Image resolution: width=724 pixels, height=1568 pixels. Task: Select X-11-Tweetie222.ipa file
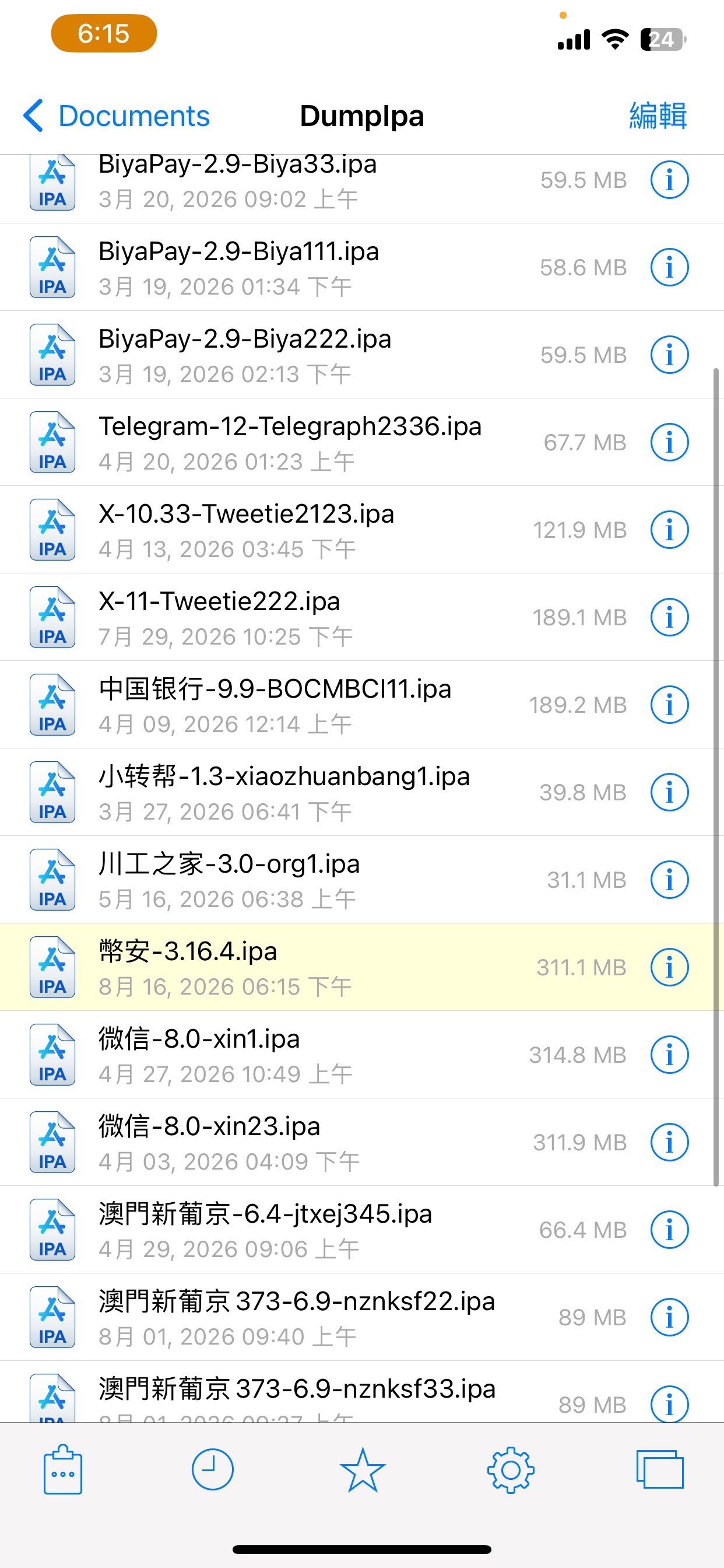362,617
